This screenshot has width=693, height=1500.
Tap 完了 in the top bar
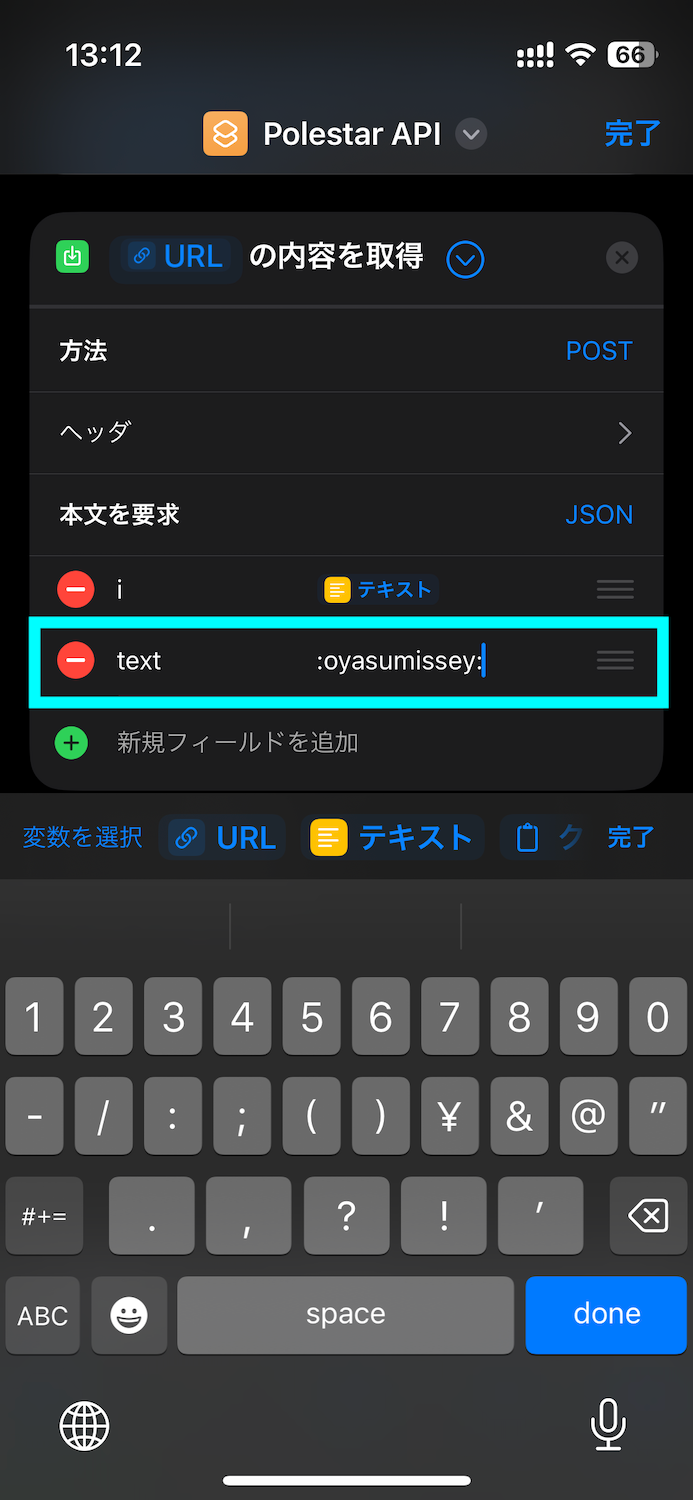click(x=632, y=134)
